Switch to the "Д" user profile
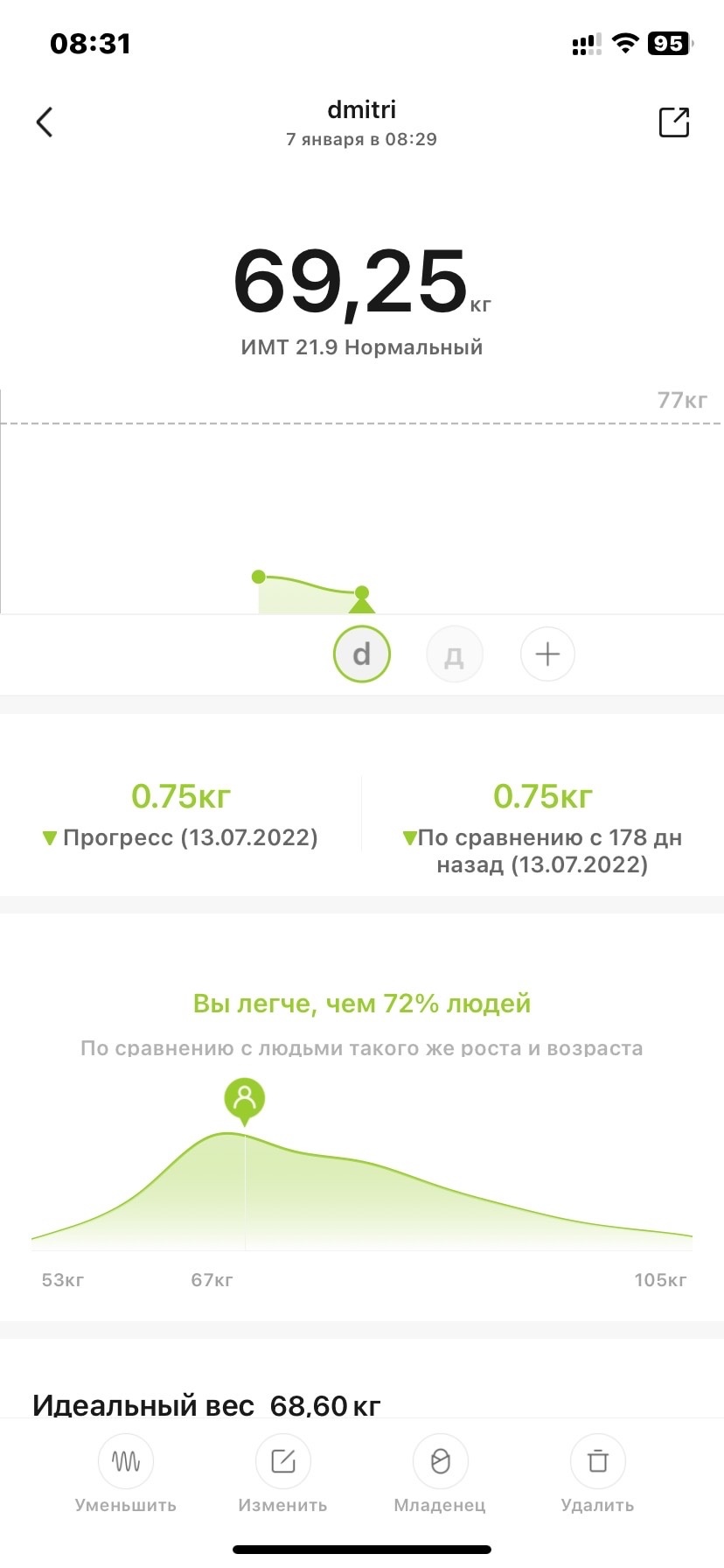 tap(454, 654)
